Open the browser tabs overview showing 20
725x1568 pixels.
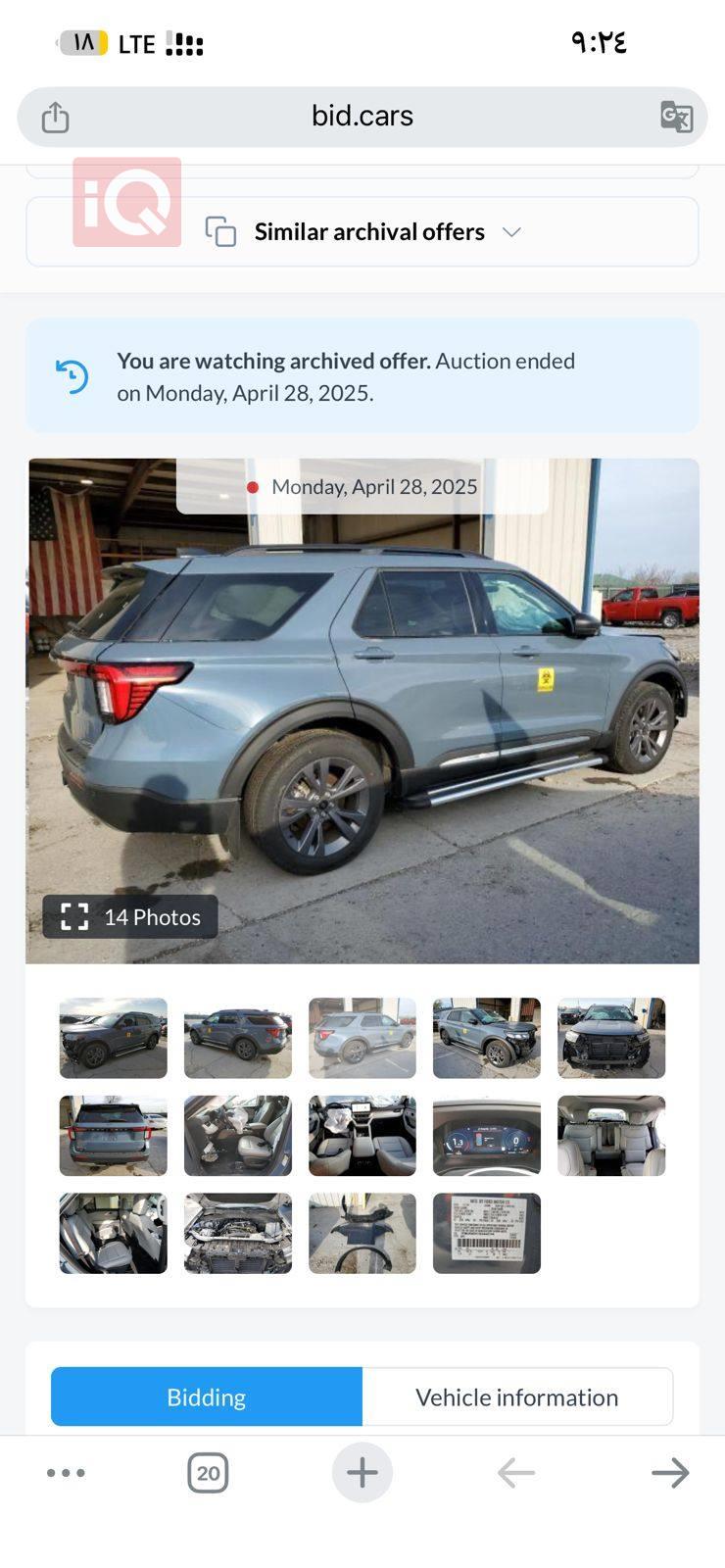click(x=208, y=1473)
